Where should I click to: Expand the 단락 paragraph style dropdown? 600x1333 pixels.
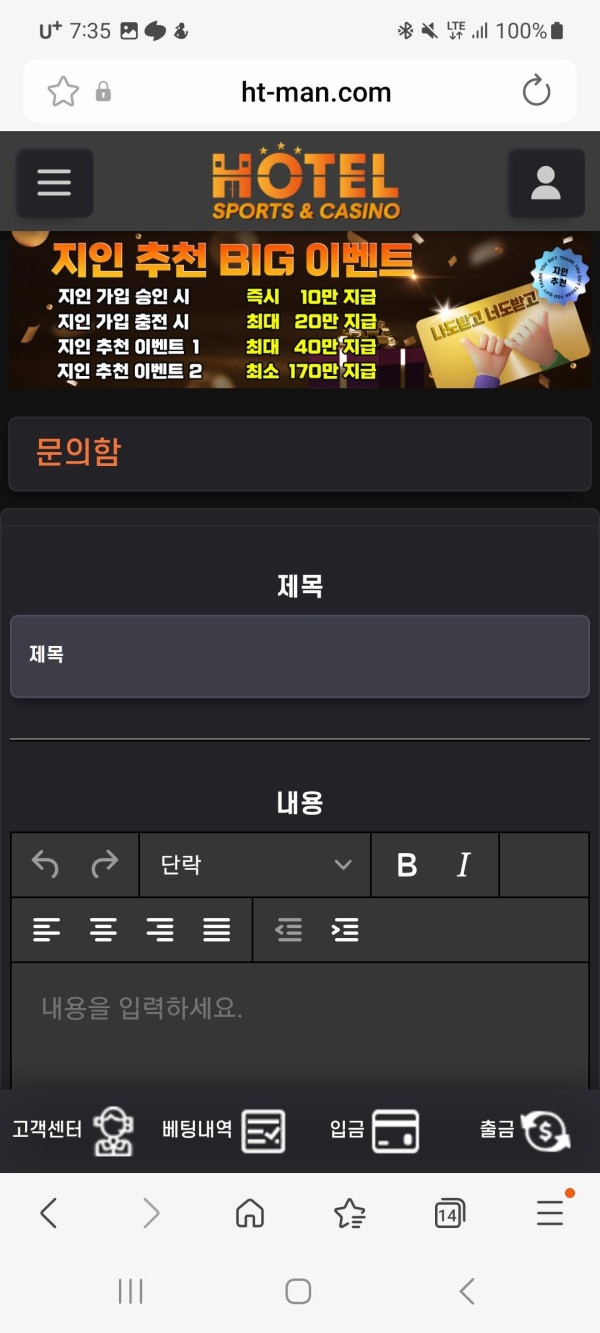pyautogui.click(x=255, y=864)
